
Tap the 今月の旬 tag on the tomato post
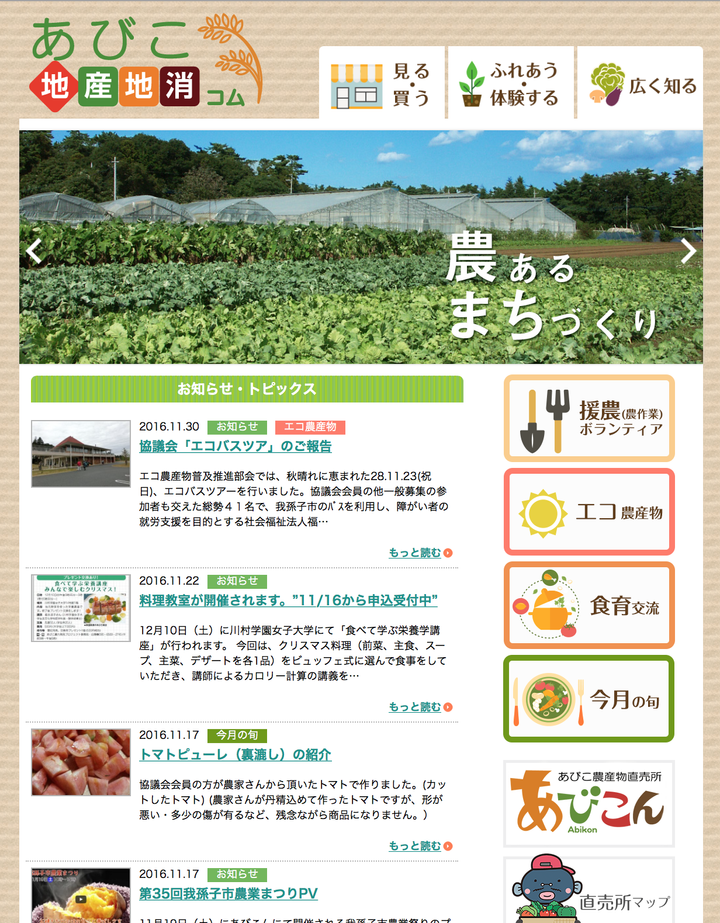click(237, 735)
